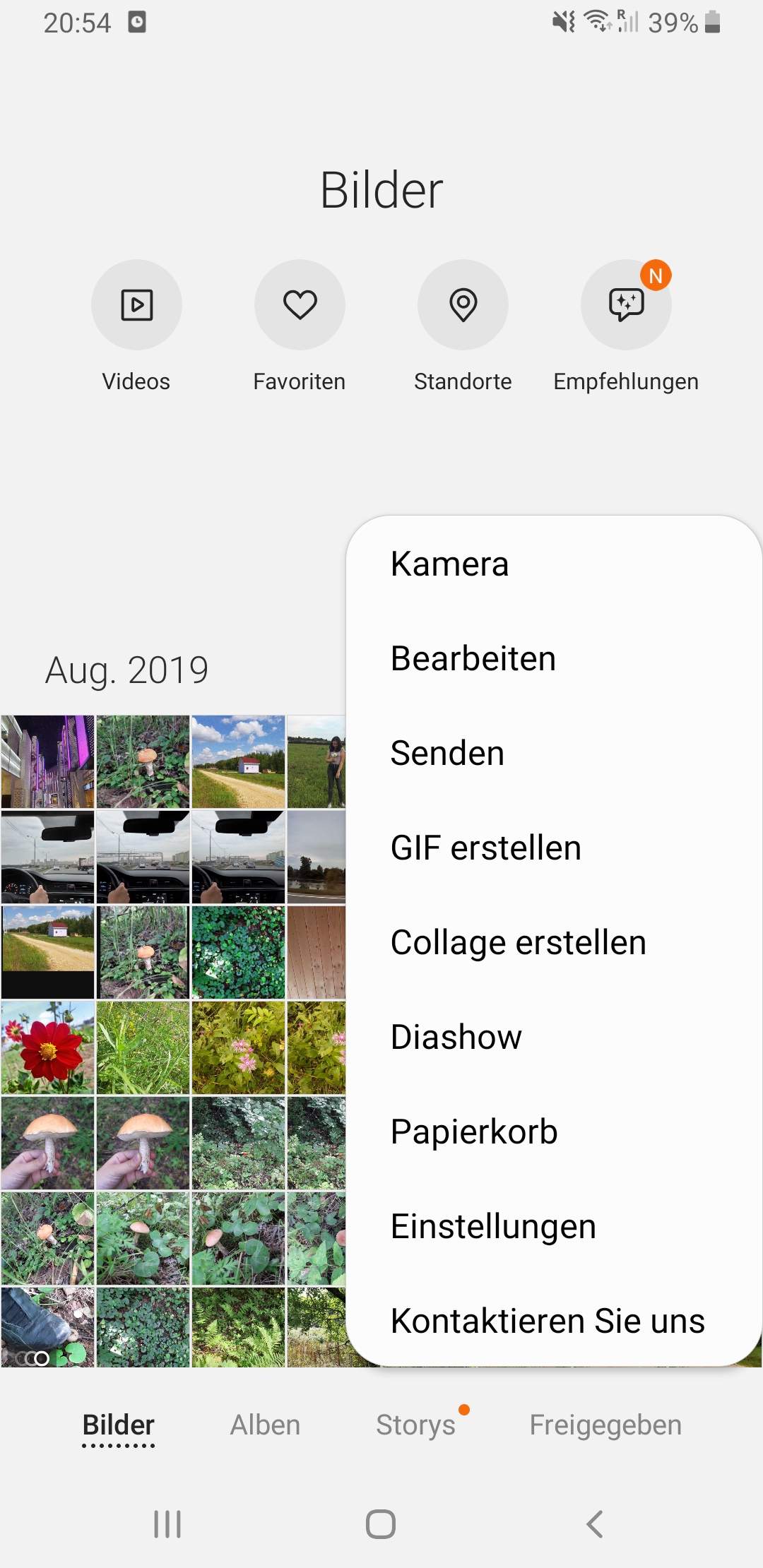The image size is (763, 1568).
Task: Choose GIF erstellen
Action: pos(485,847)
